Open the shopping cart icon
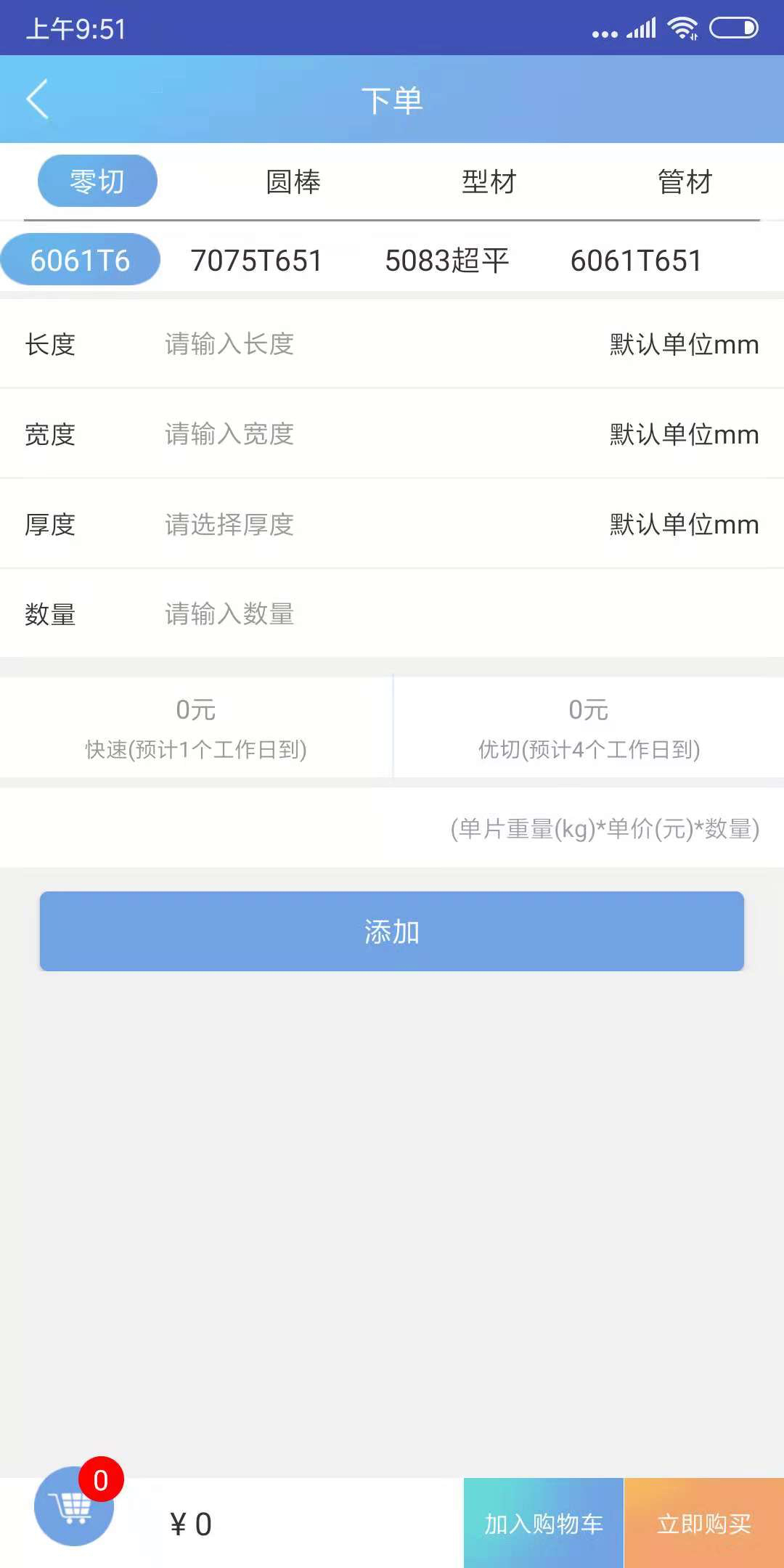Image resolution: width=784 pixels, height=1568 pixels. [x=73, y=1506]
